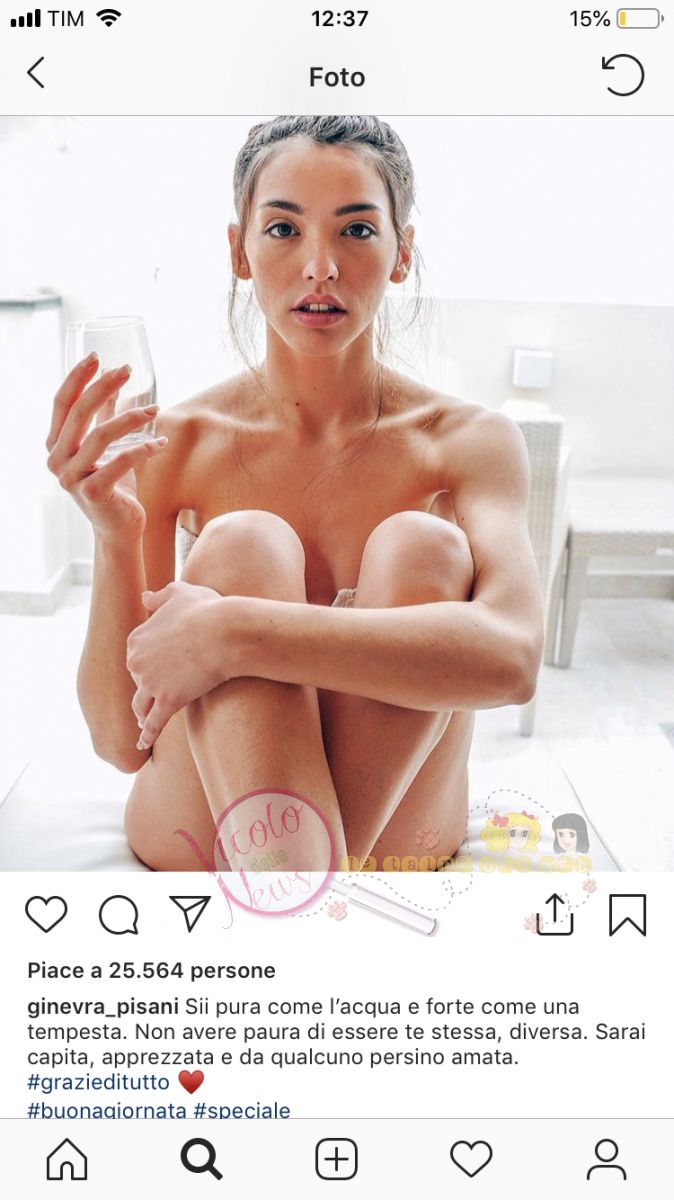Open the #speciale hashtag
The height and width of the screenshot is (1200, 674).
coord(241,1110)
